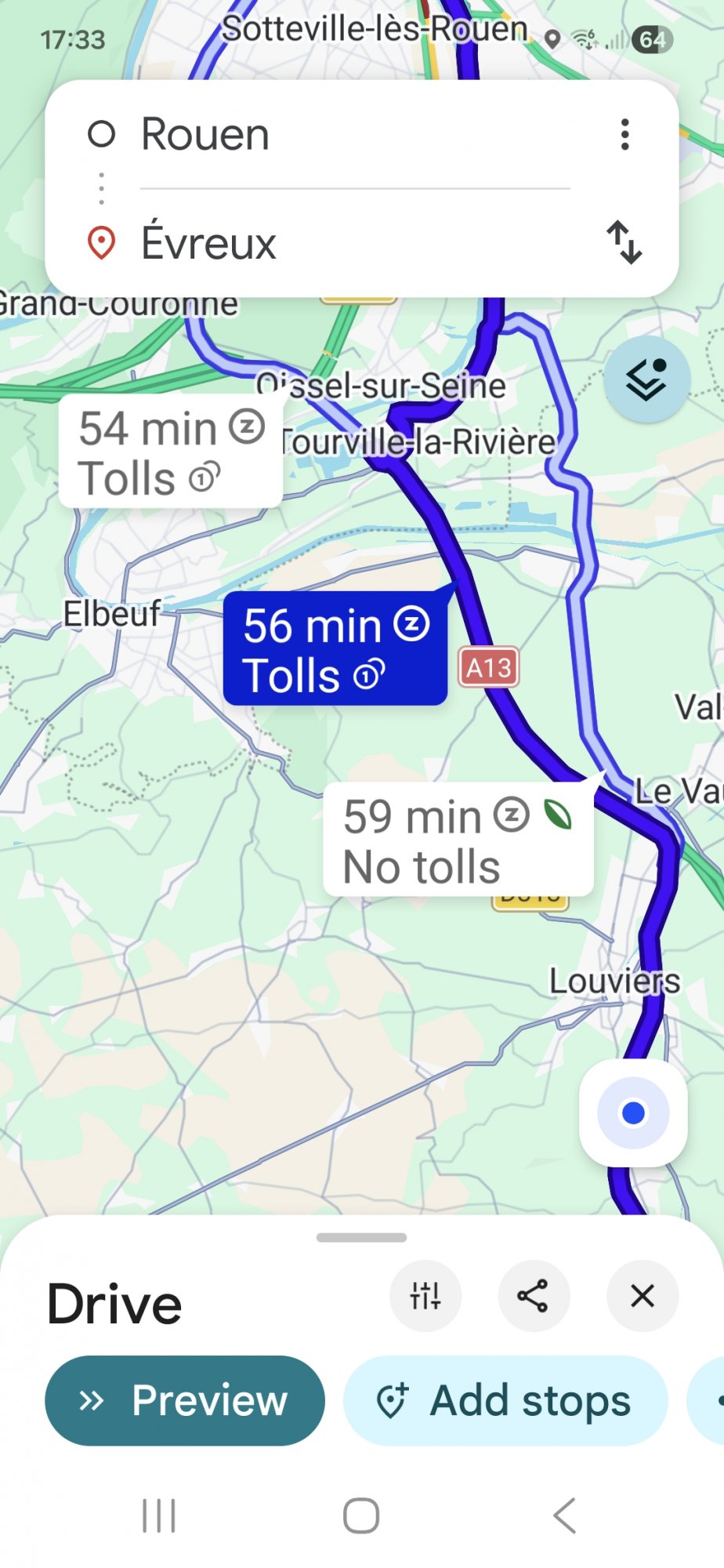Center map on my current location
724x1568 pixels.
click(x=633, y=1112)
